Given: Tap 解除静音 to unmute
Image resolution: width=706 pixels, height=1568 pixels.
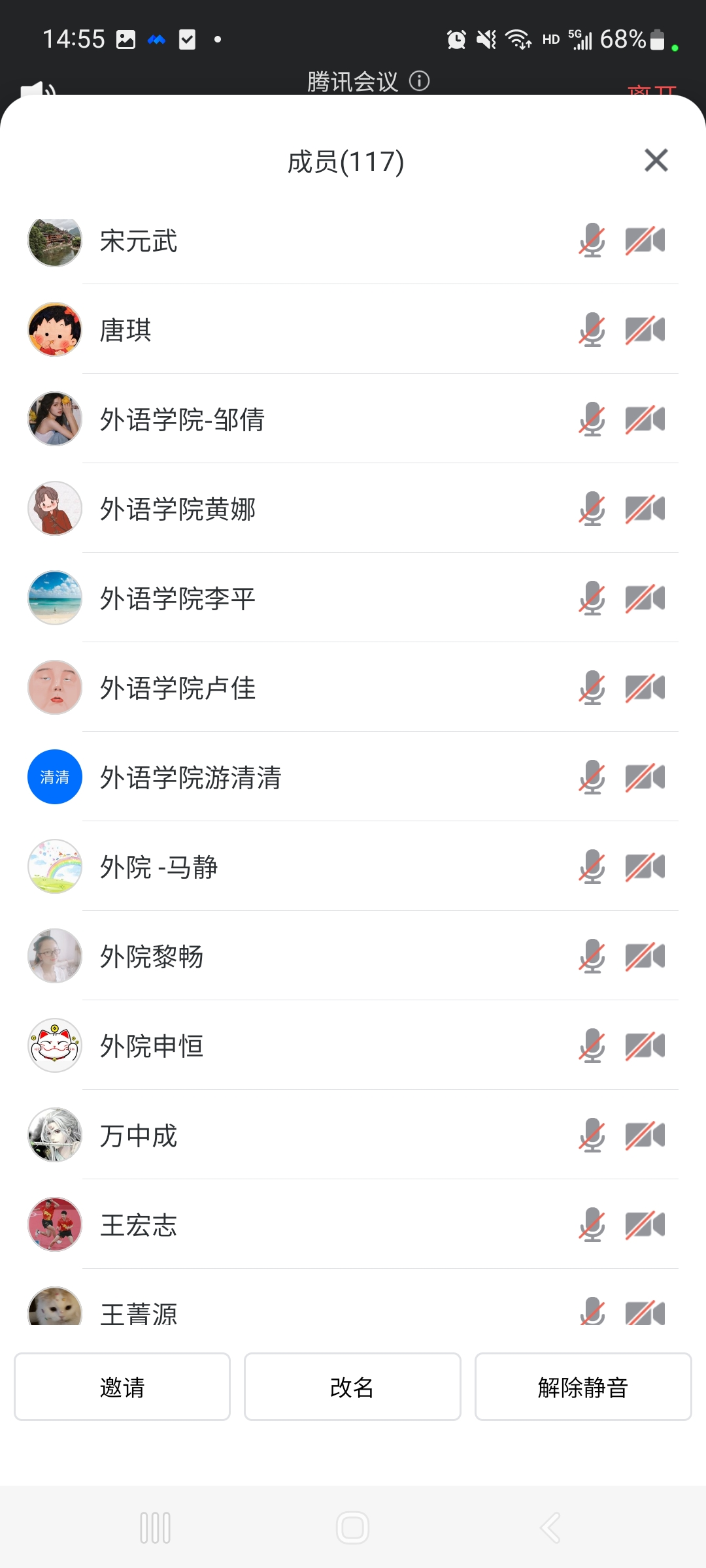Looking at the screenshot, I should point(582,1386).
